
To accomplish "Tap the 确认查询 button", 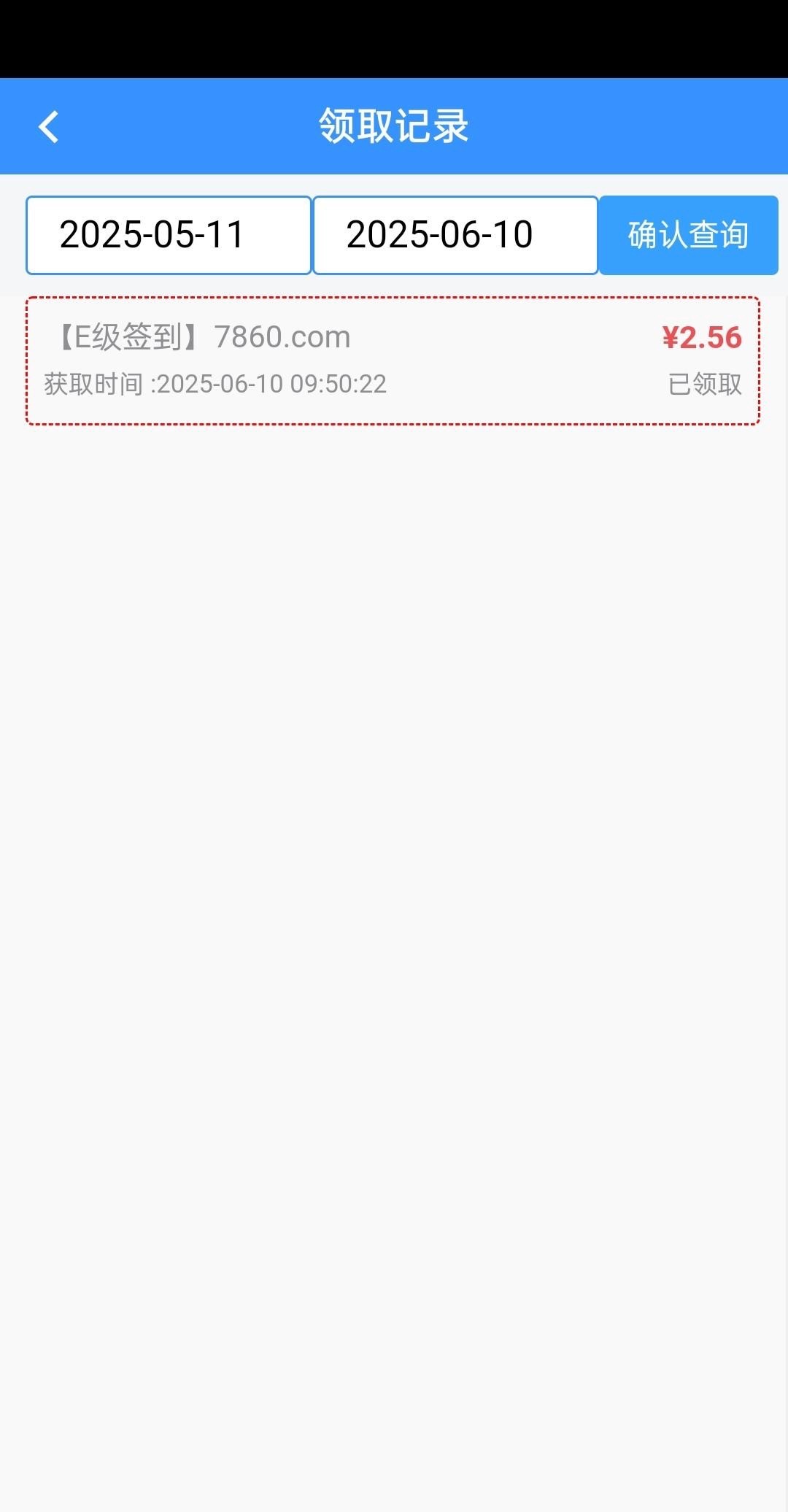I will point(689,235).
